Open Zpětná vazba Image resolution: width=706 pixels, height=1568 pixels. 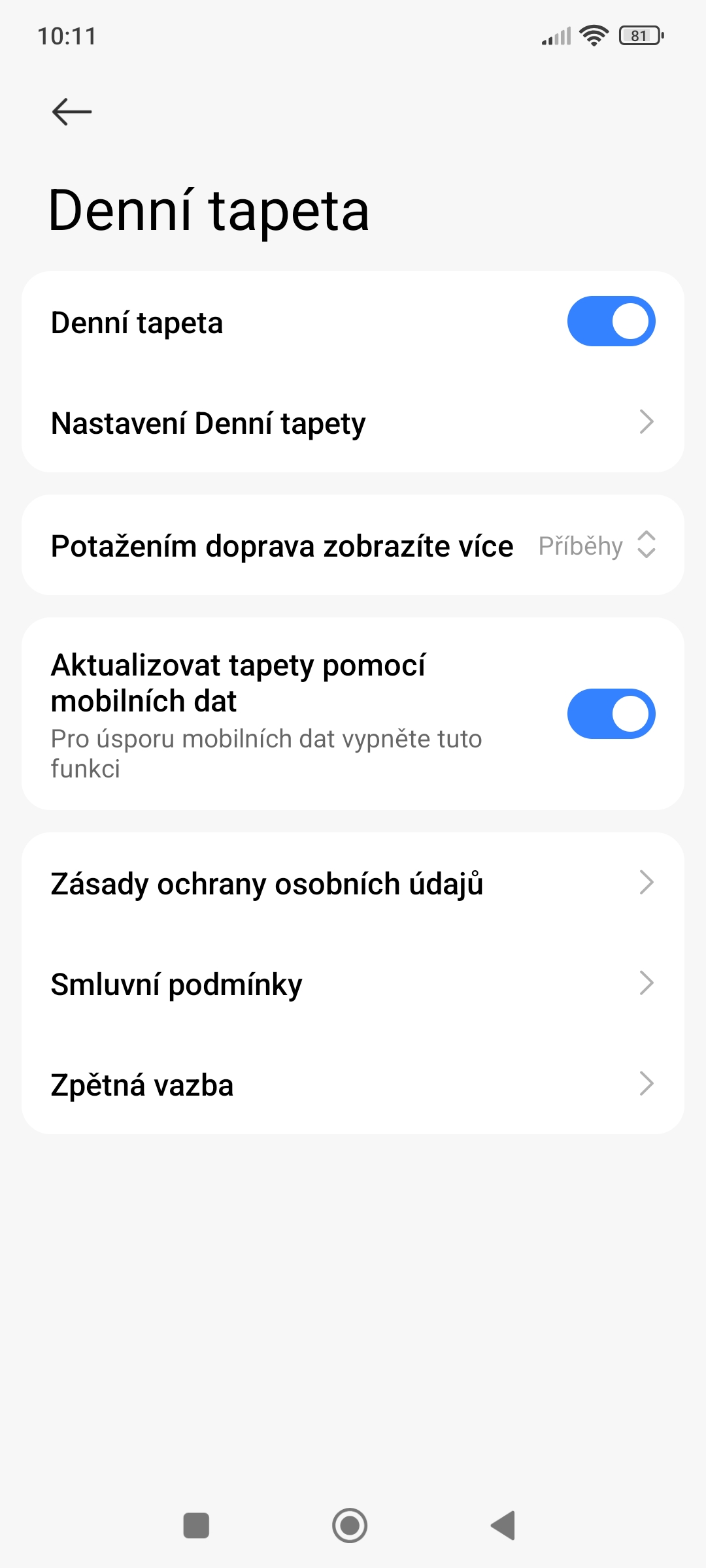(353, 1085)
